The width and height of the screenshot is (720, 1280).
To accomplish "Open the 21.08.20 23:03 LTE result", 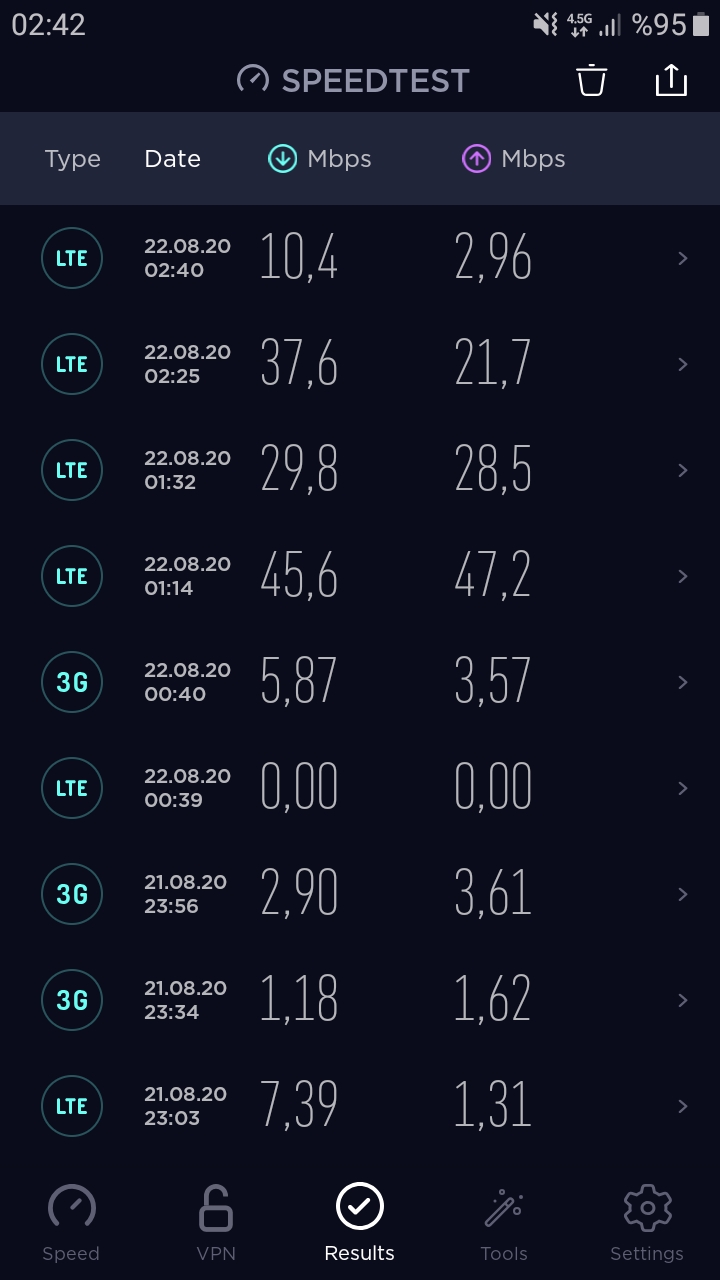I will (x=360, y=1106).
